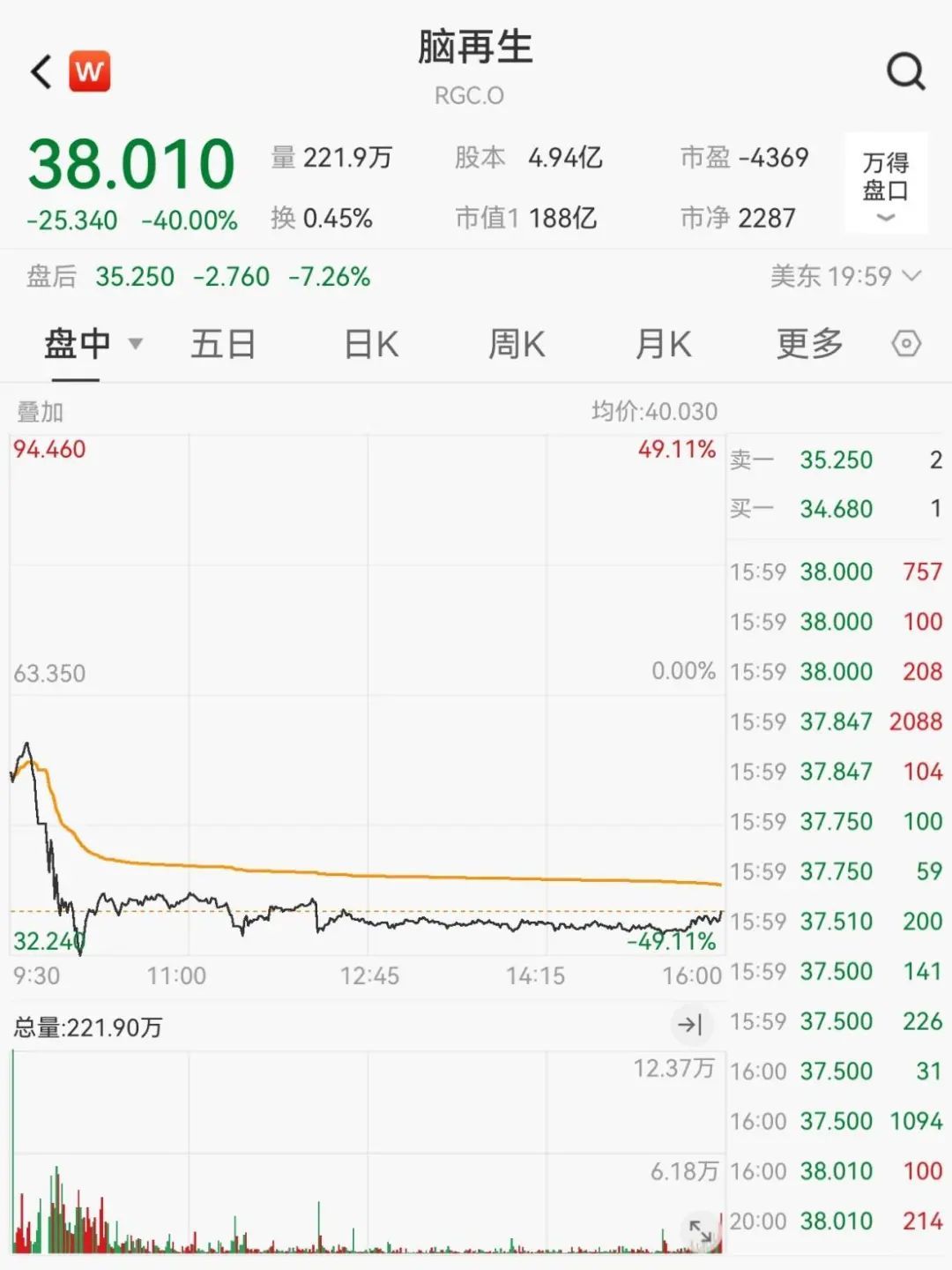This screenshot has height=1270, width=952.
Task: Expand the chart to full screen
Action: click(701, 1230)
